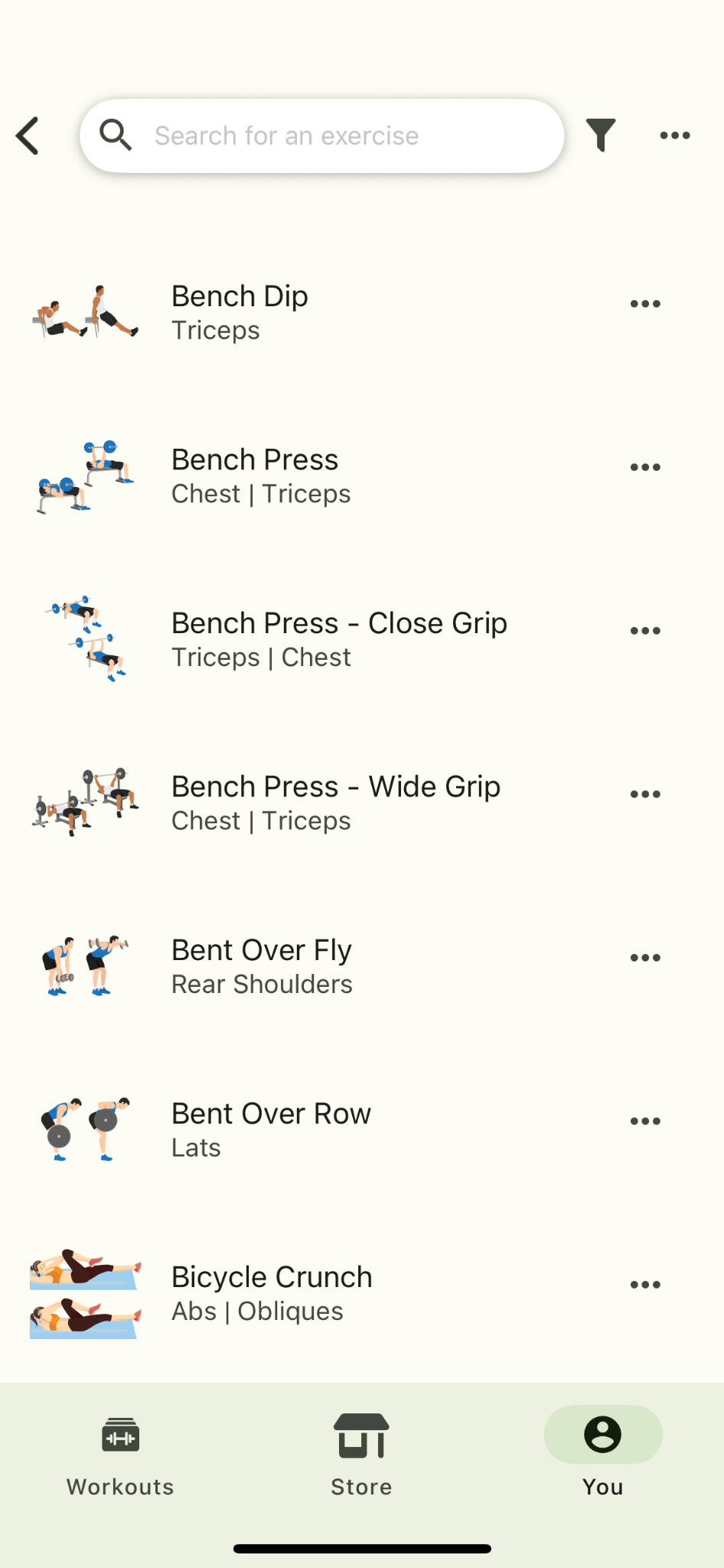Show options for Bench Press - Wide Grip
The height and width of the screenshot is (1568, 724).
(645, 794)
